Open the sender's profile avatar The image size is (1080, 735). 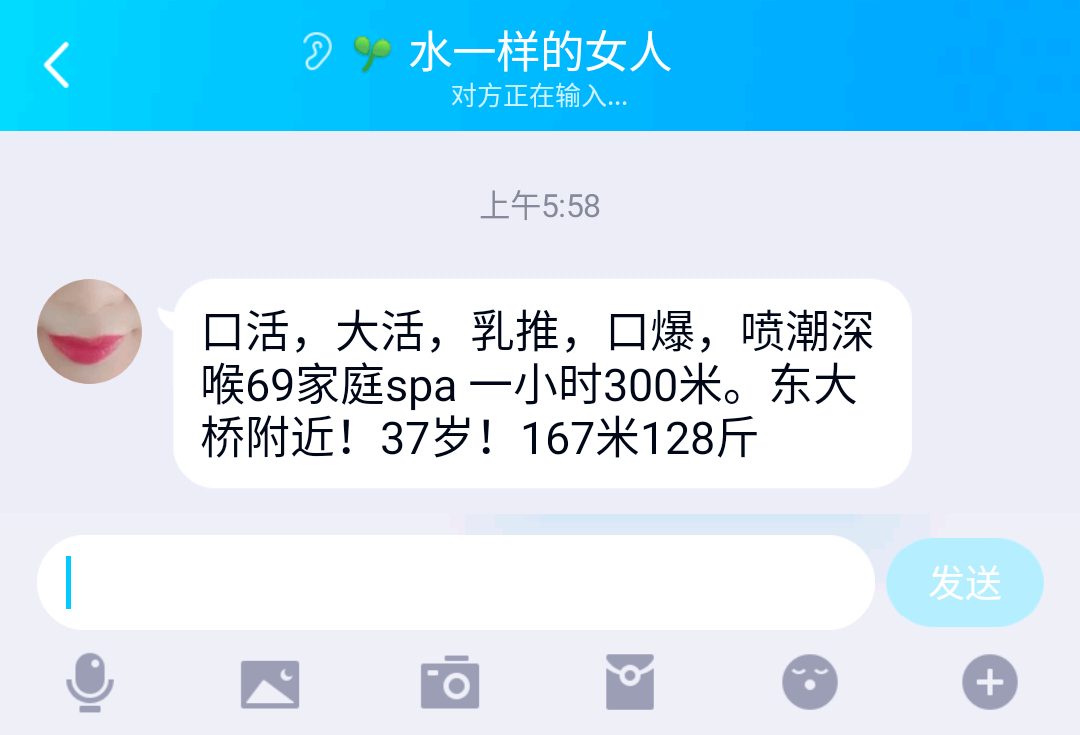(89, 331)
